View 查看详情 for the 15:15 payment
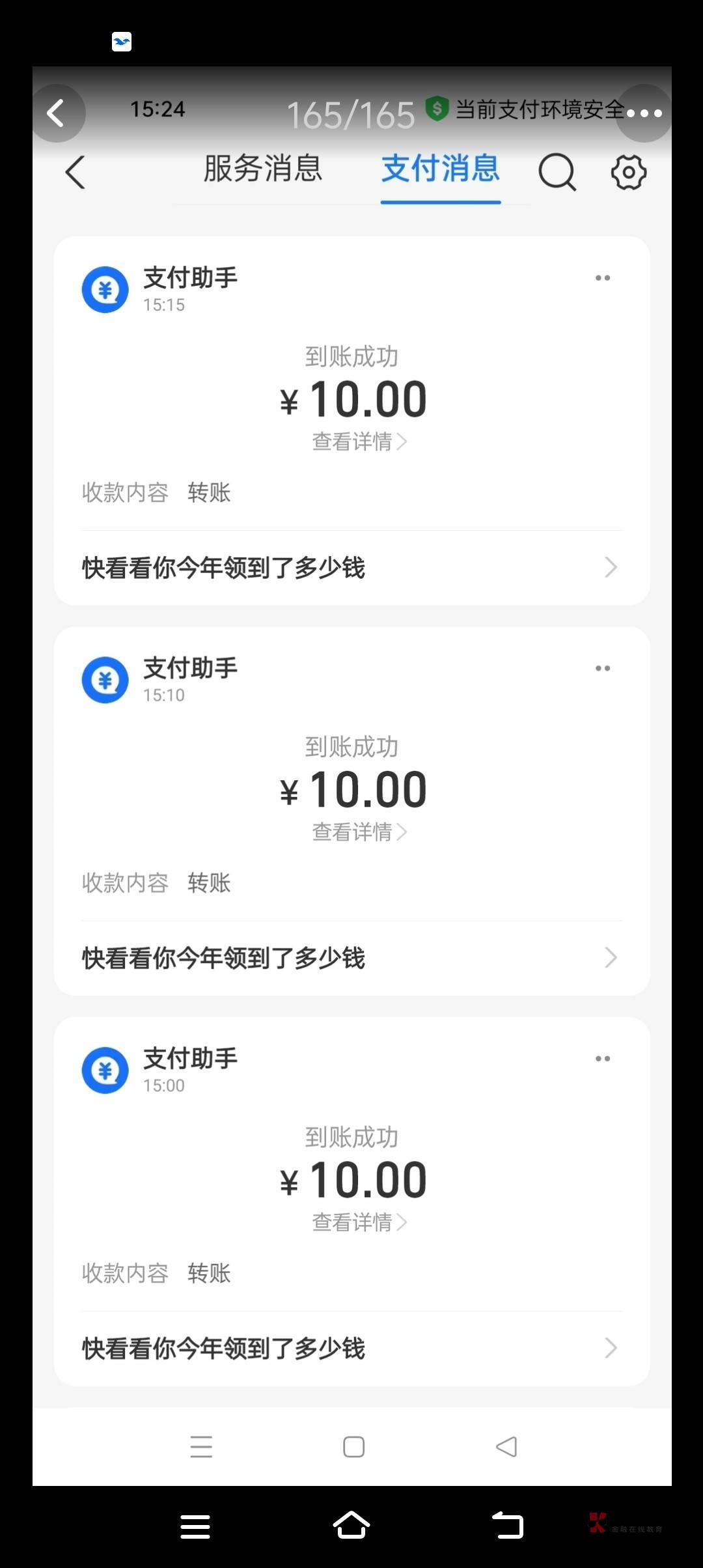The image size is (703, 1568). click(359, 441)
